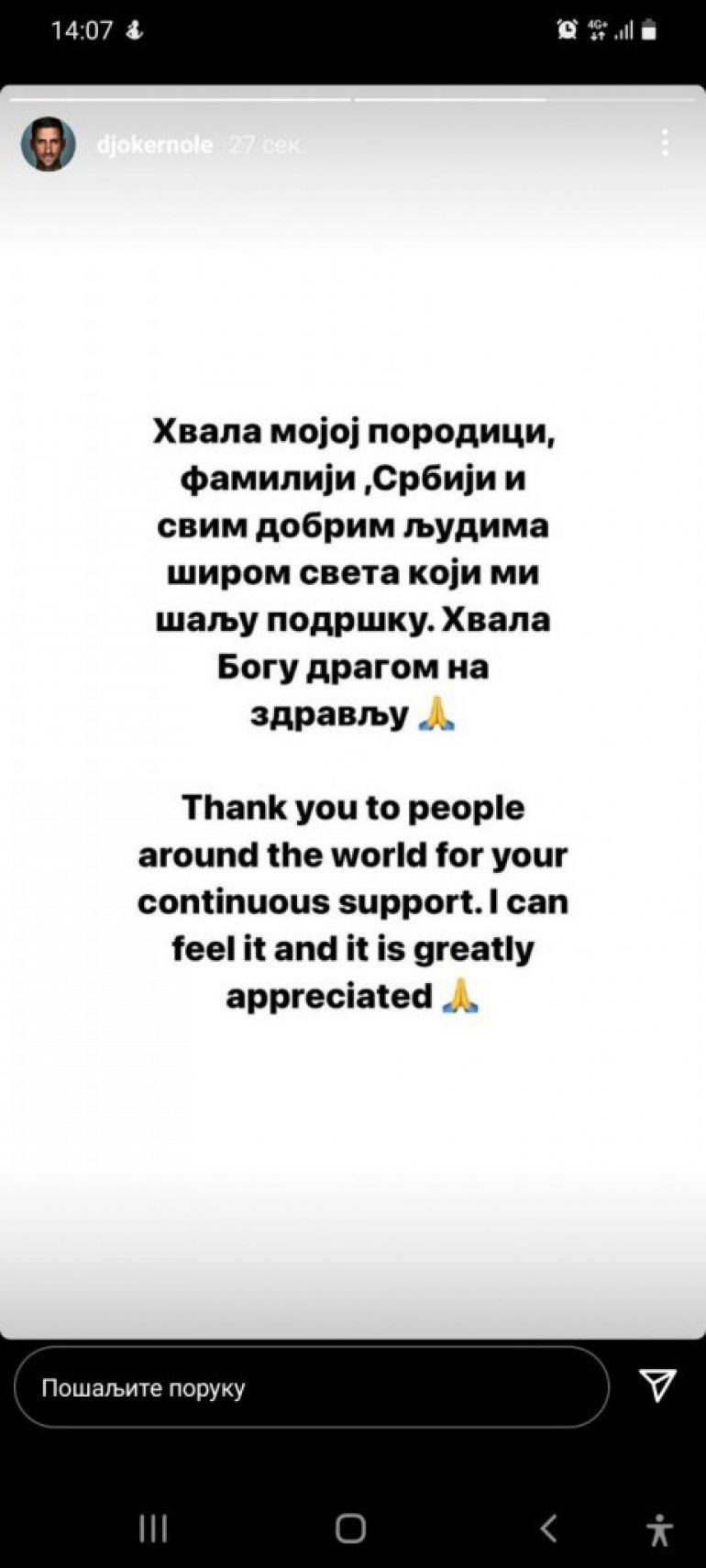Screen dimensions: 706x1568
Task: Open the story overflow menu
Action: (665, 142)
